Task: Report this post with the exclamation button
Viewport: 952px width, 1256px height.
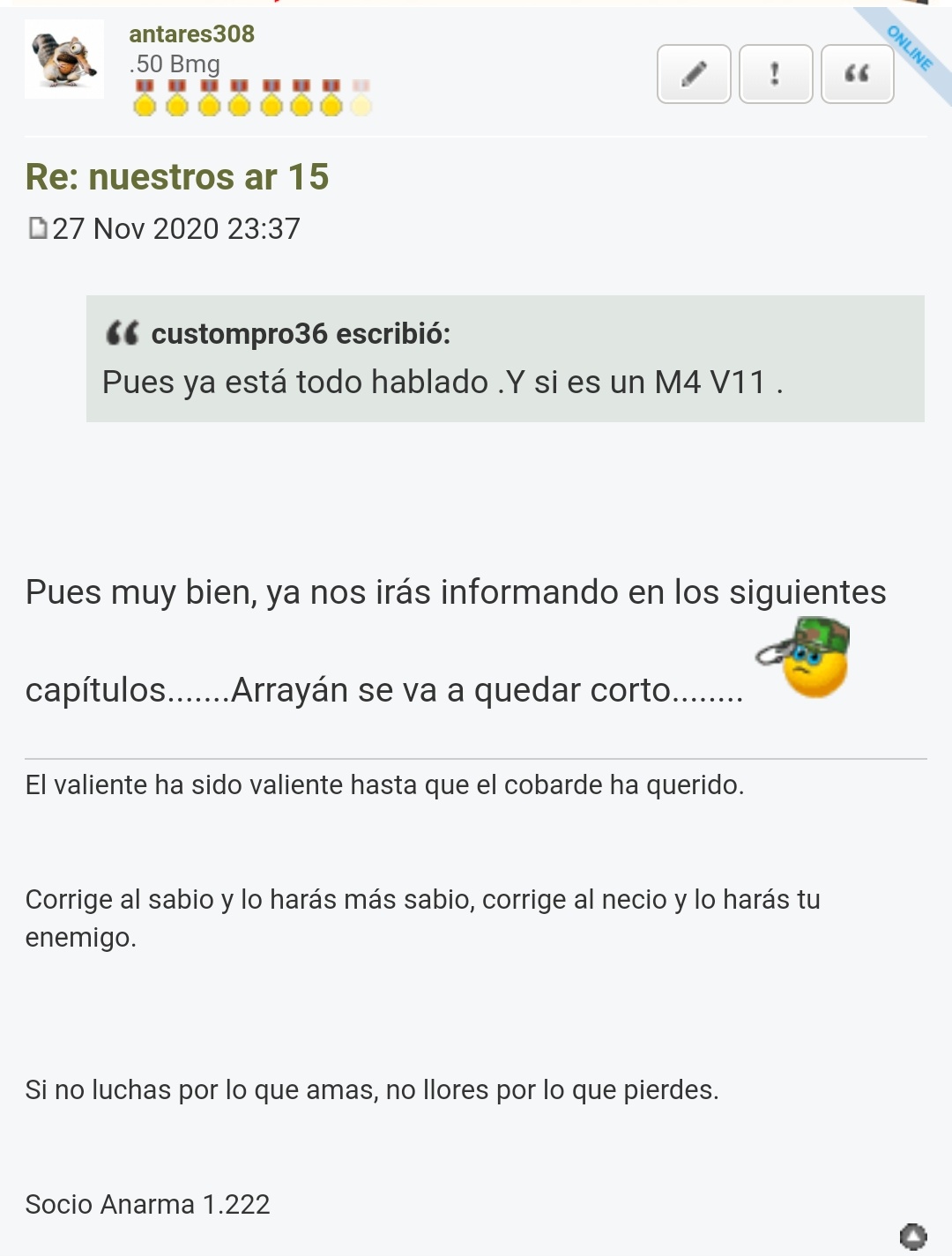Action: point(775,74)
